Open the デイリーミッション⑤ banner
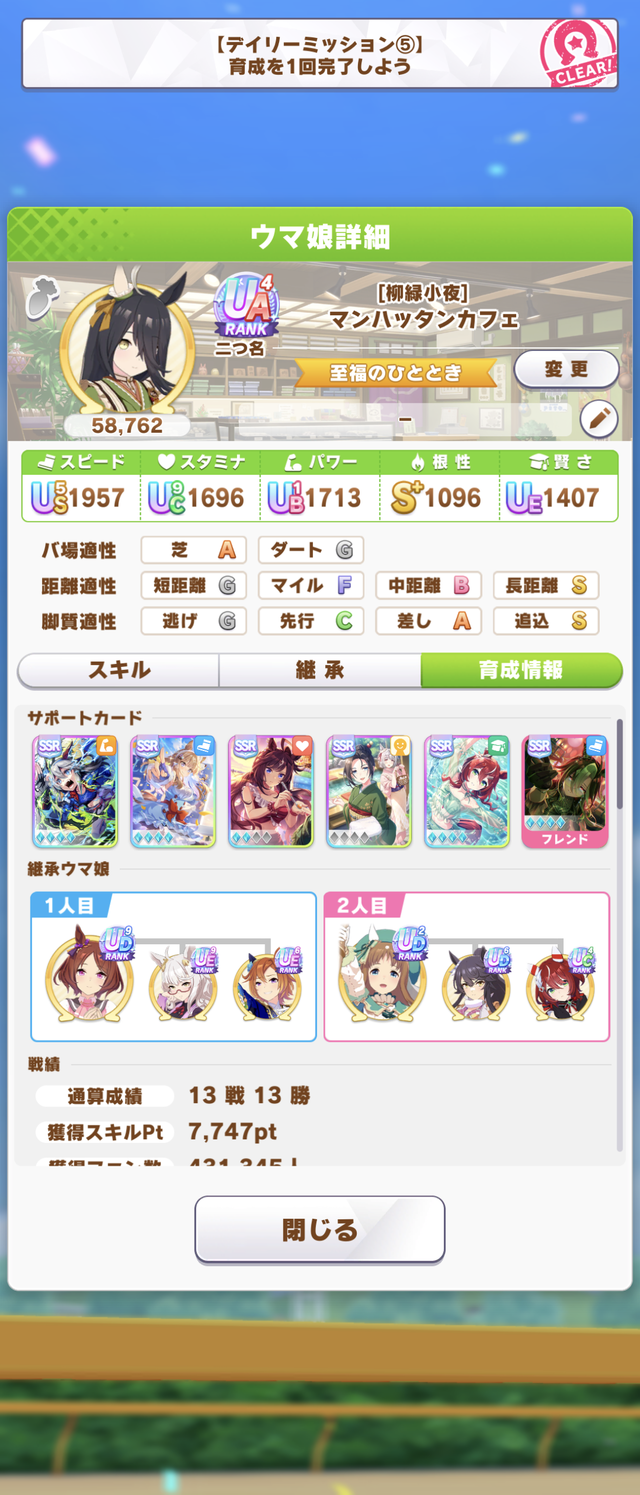The image size is (640, 1495). (320, 54)
